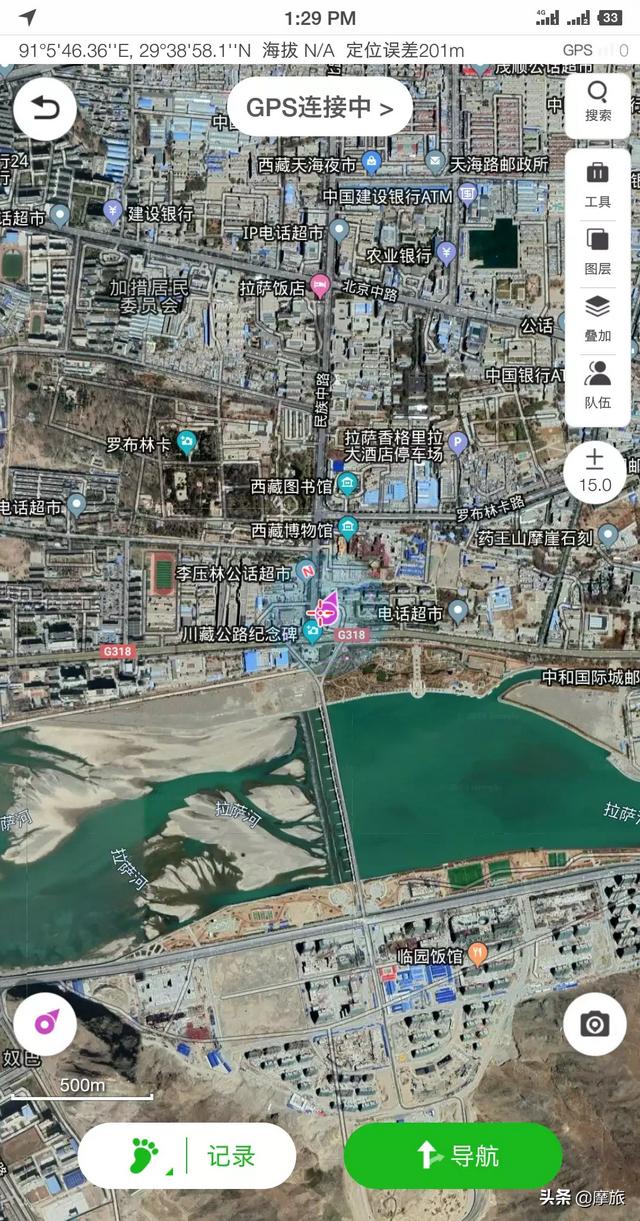640x1221 pixels.
Task: Tap the purple compass locate button
Action: click(x=45, y=1023)
